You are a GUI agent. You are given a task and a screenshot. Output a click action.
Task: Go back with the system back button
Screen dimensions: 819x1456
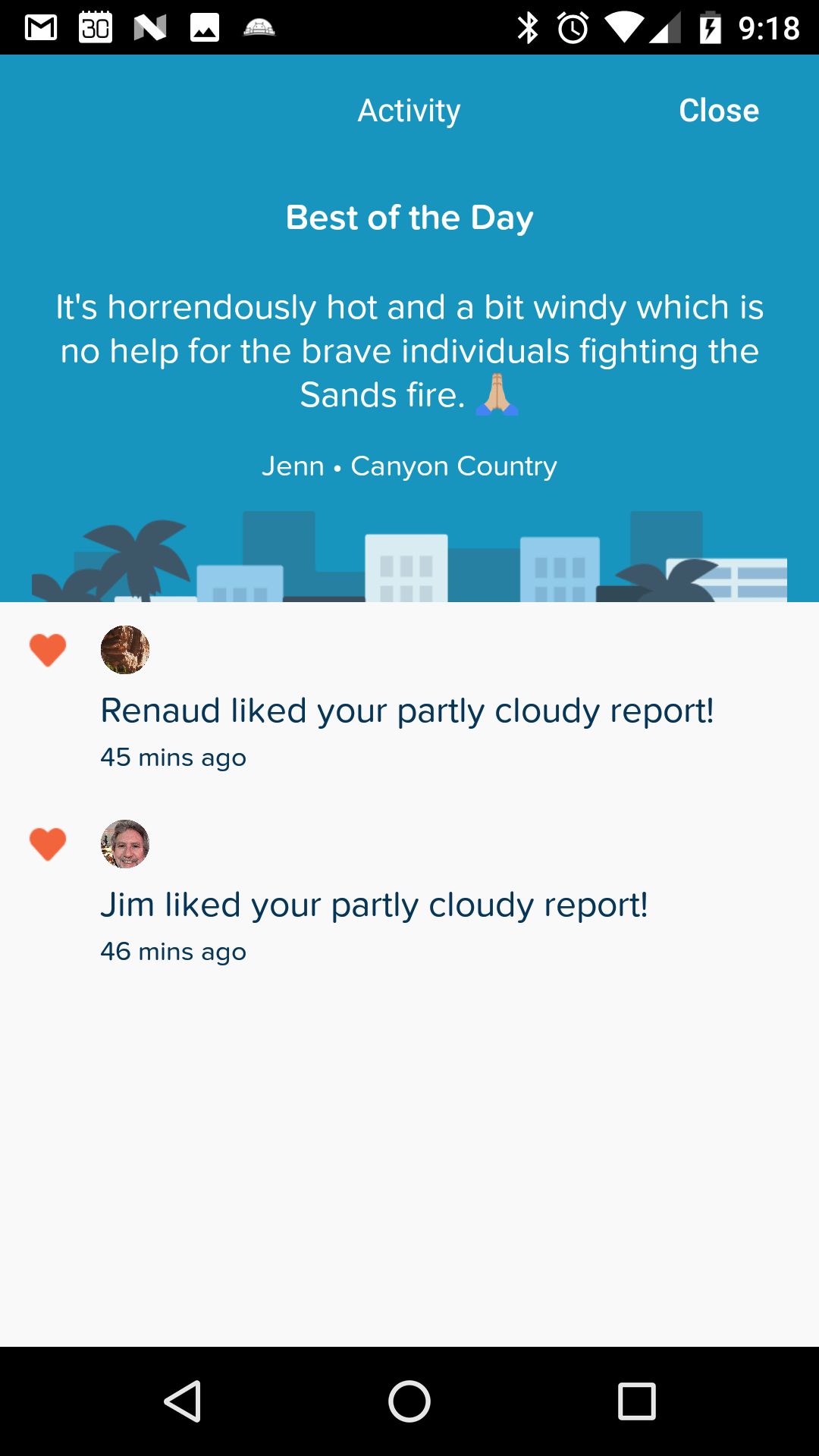182,1401
